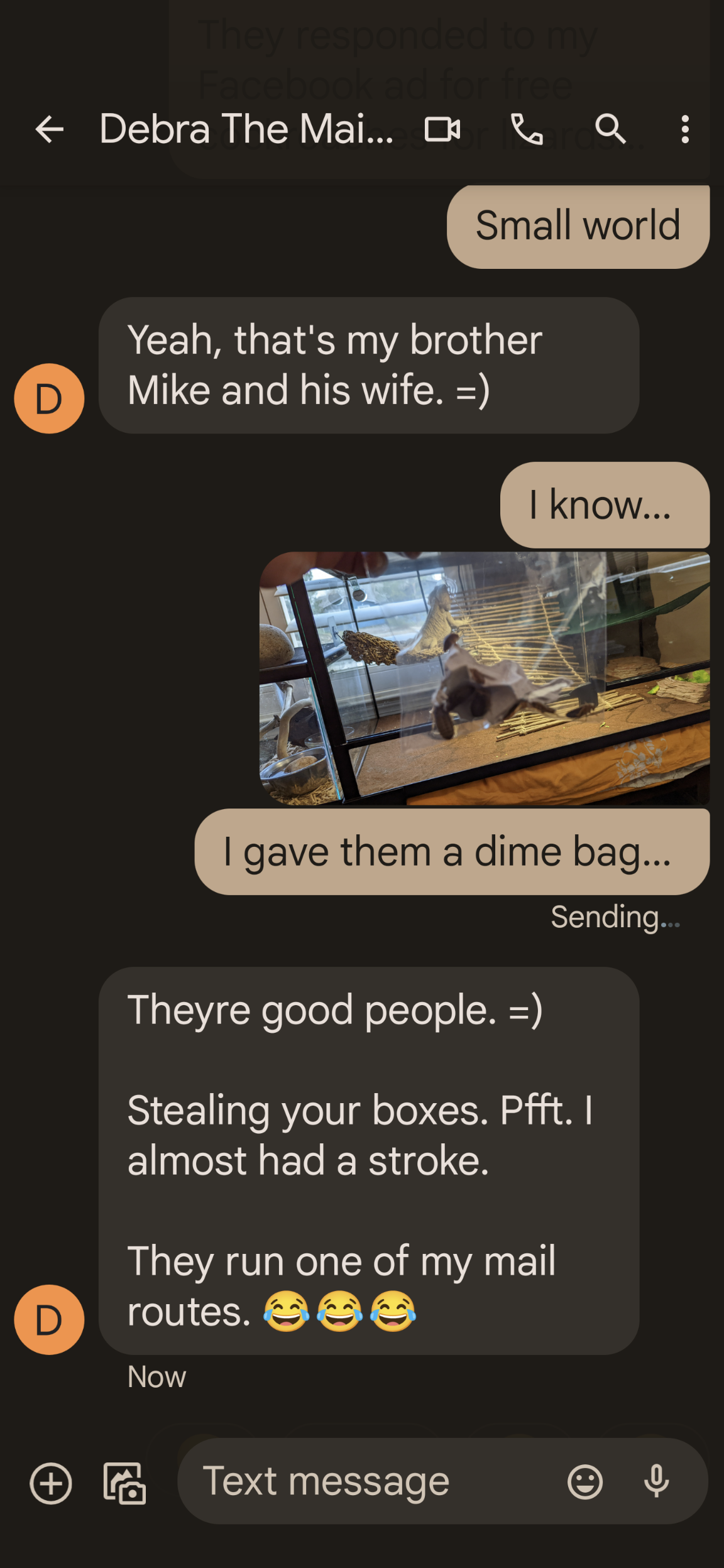The height and width of the screenshot is (1568, 724).
Task: Place a voice call to Debra
Action: tap(527, 129)
